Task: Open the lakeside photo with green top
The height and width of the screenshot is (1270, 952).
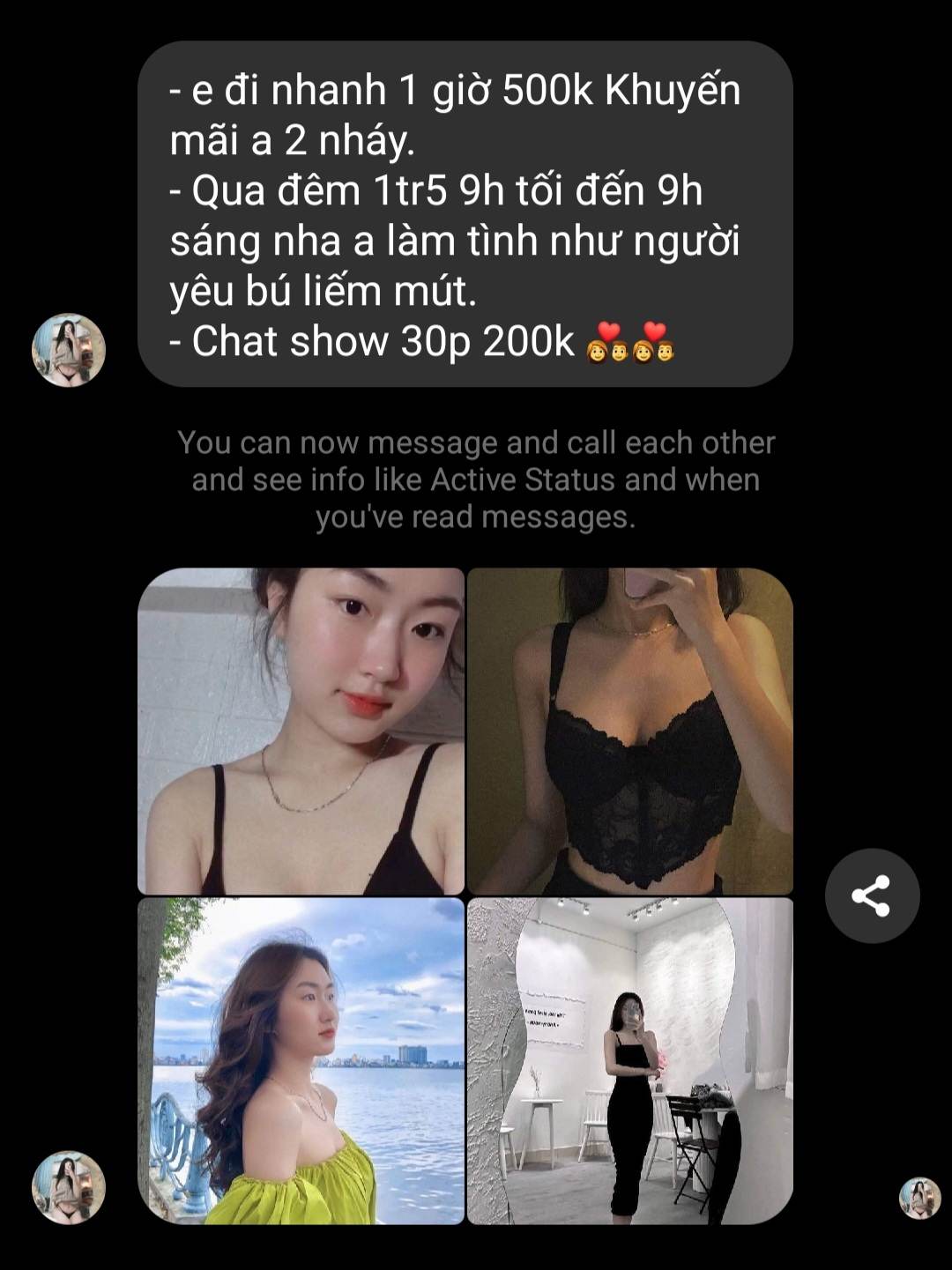Action: point(301,1060)
